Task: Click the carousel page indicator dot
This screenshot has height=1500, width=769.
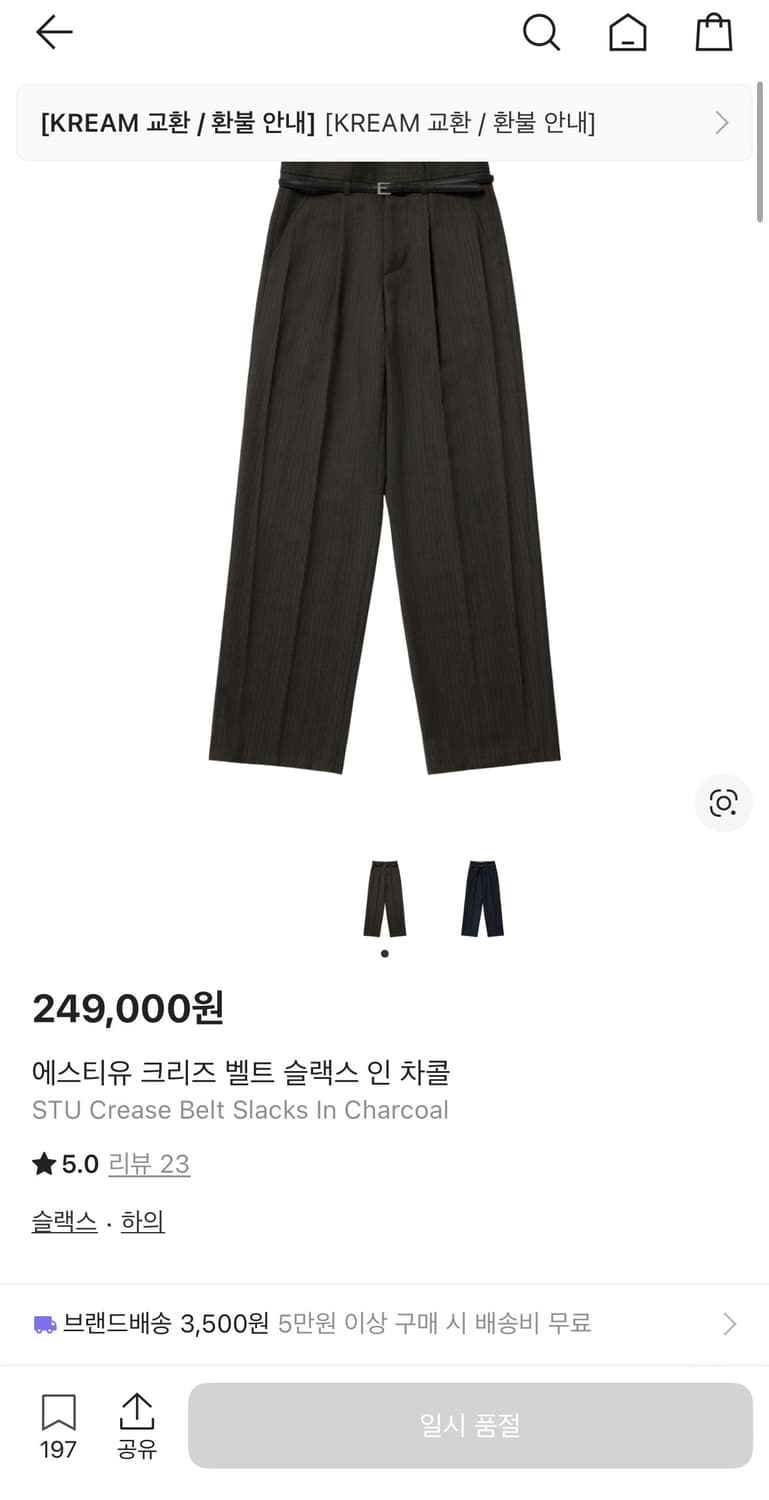Action: click(x=384, y=953)
